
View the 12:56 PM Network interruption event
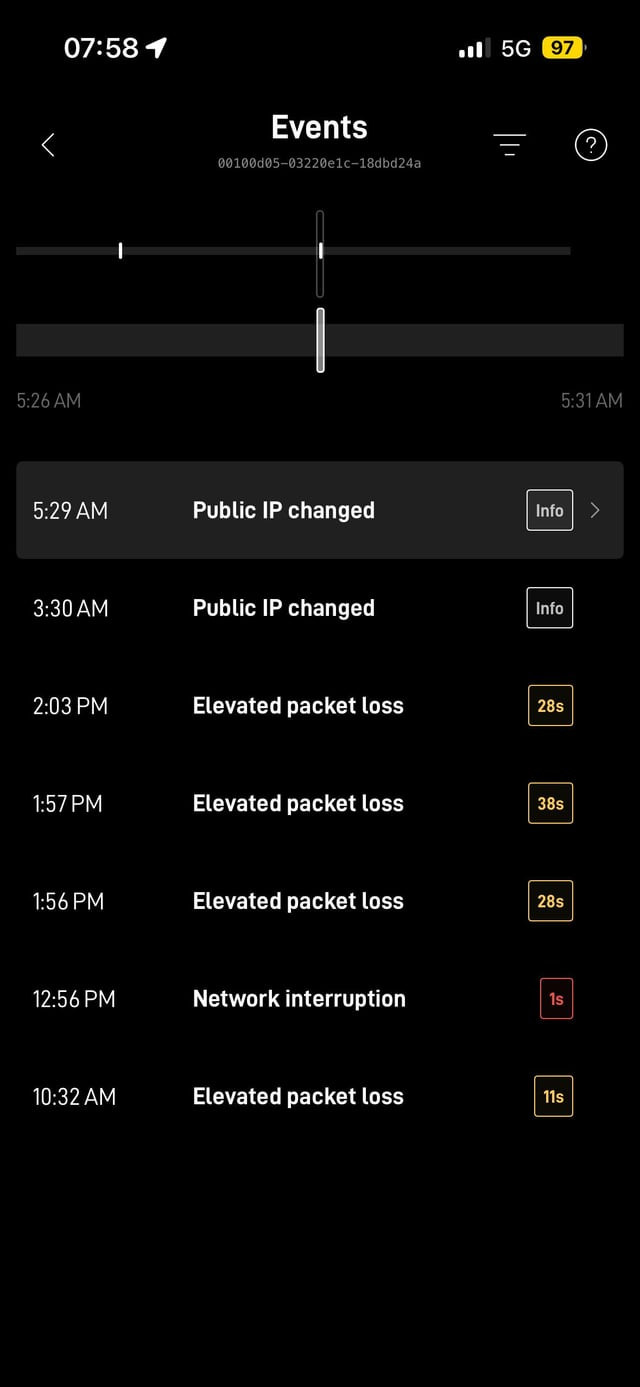tap(320, 999)
